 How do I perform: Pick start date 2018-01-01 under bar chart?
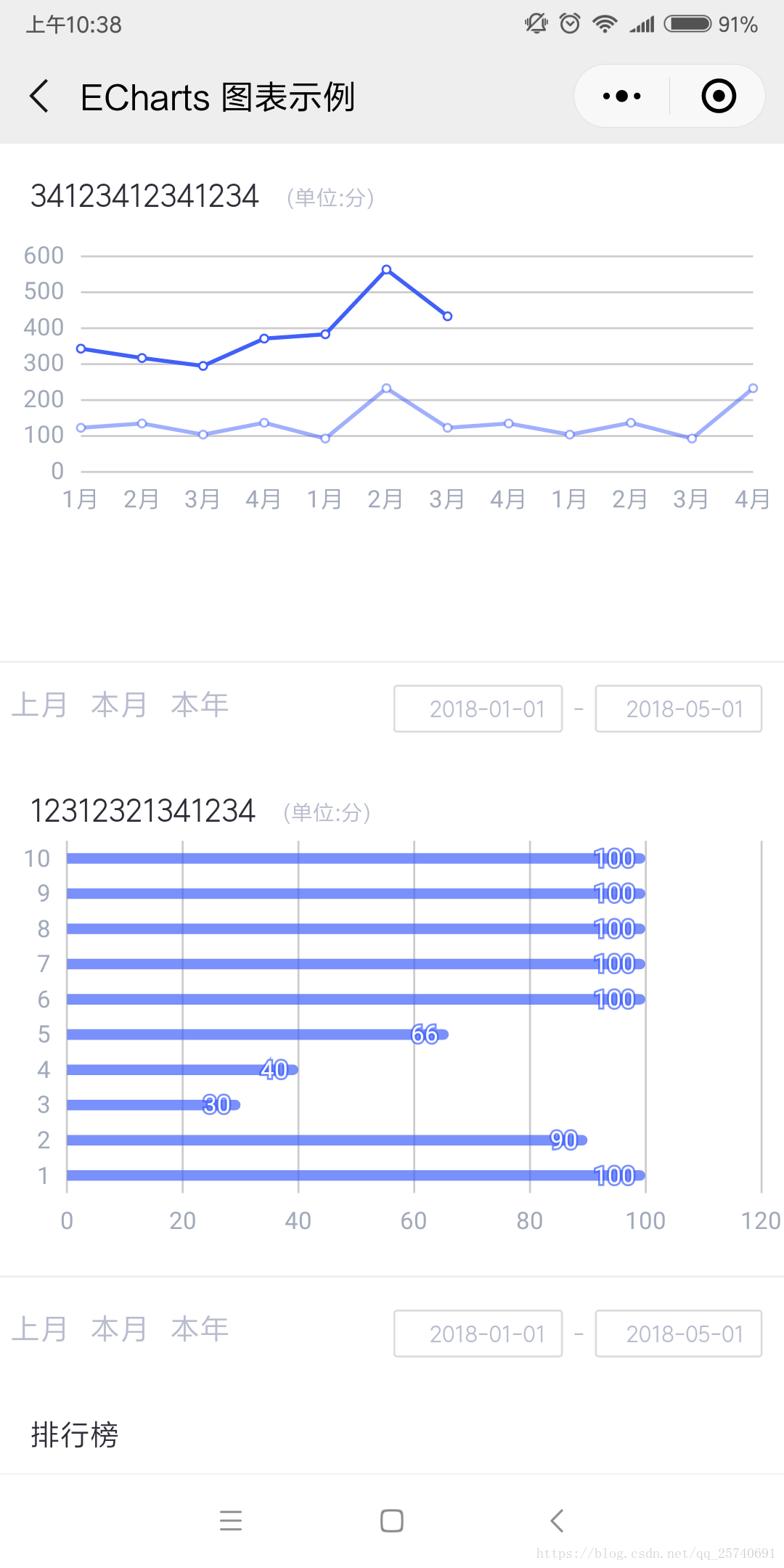[x=478, y=1334]
